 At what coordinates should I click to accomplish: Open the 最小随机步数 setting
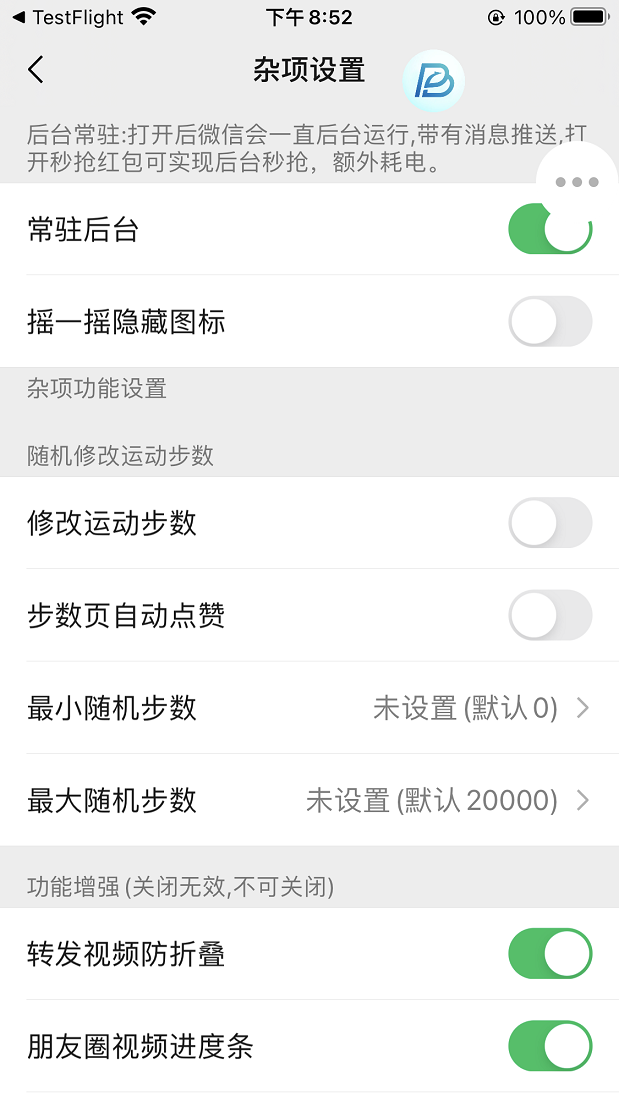310,708
